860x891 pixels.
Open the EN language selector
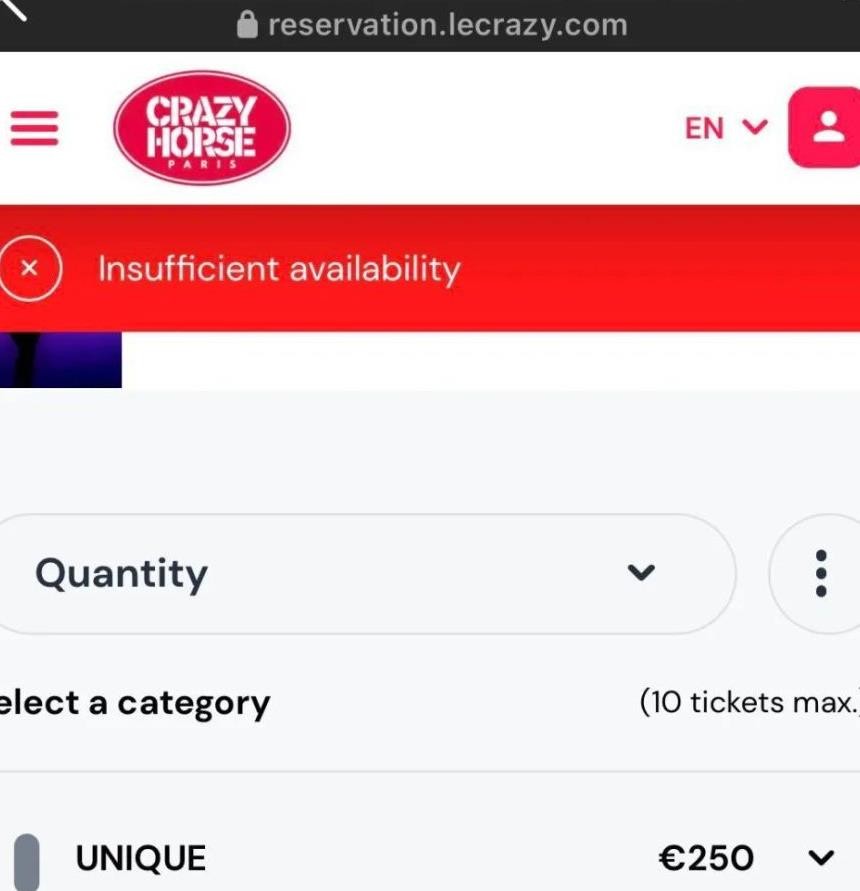(725, 128)
